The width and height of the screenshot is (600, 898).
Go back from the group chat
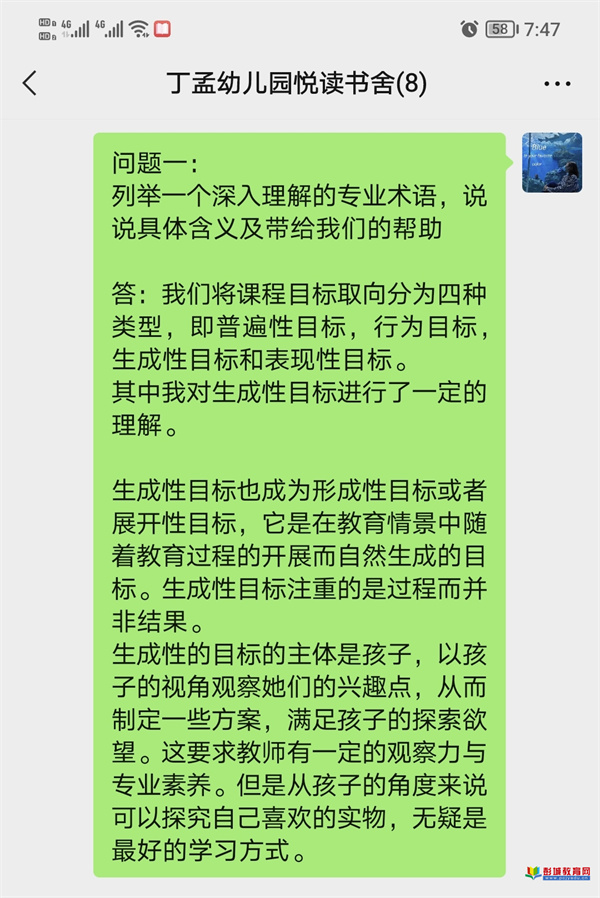(30, 84)
